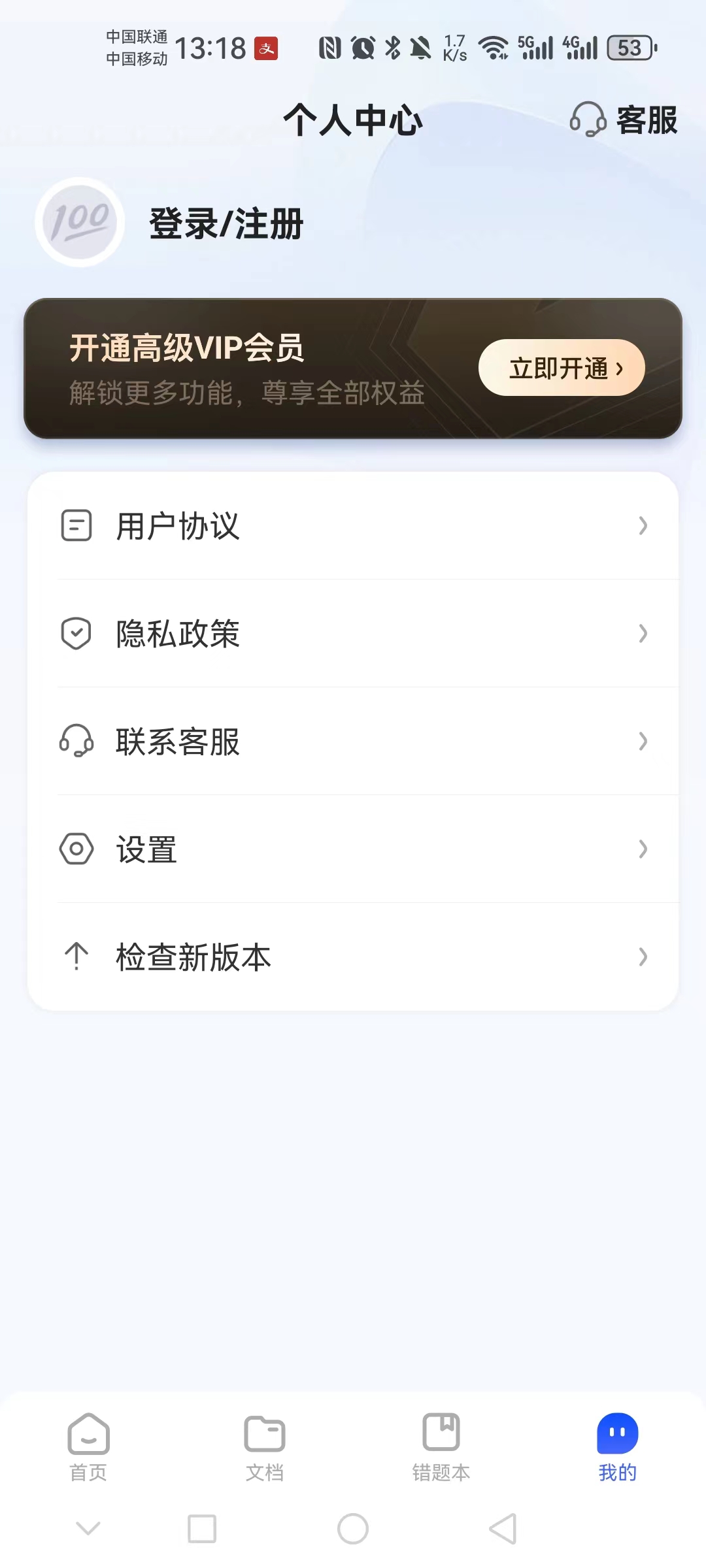The image size is (706, 1568).
Task: Open customer service via the headset icon
Action: click(x=588, y=121)
